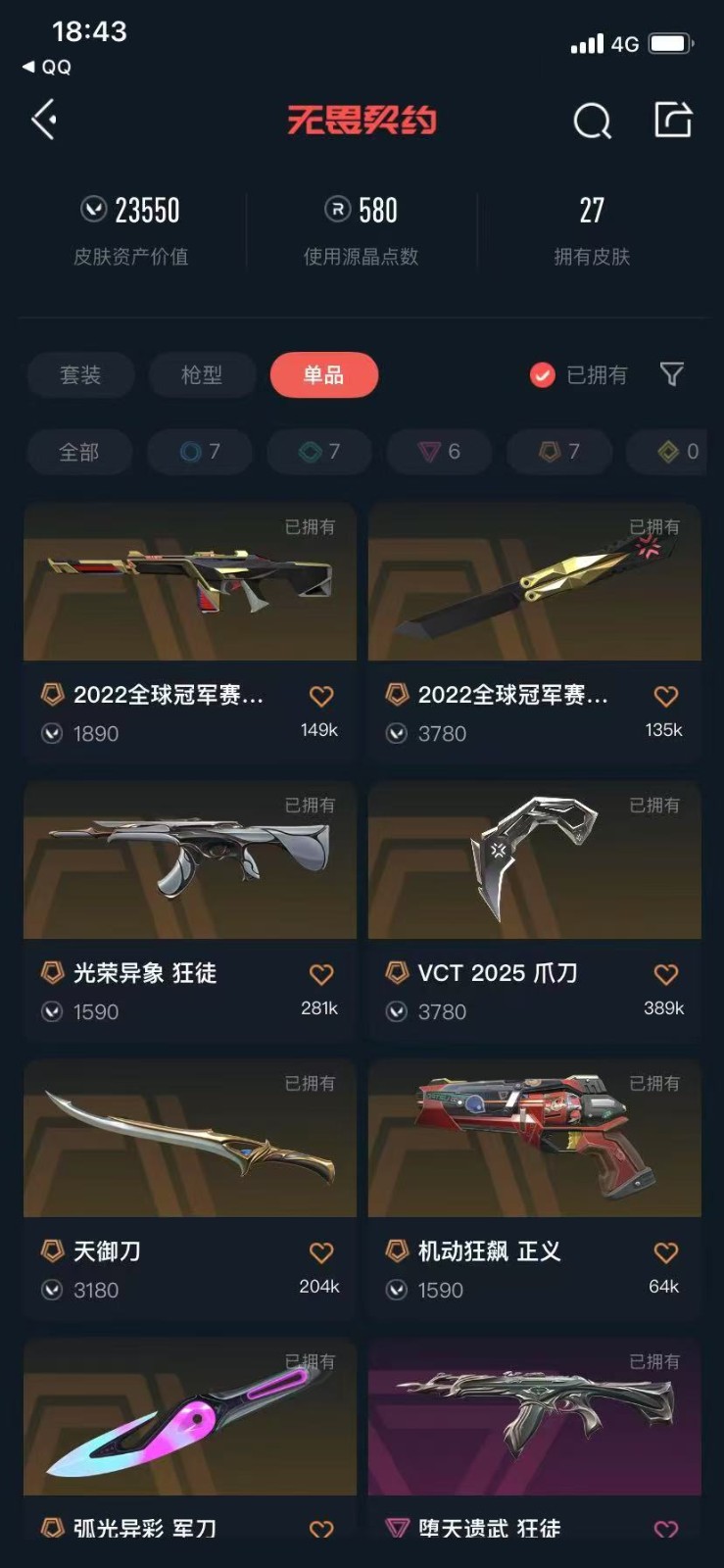The image size is (724, 1568).
Task: Like the 天御刀 skin
Action: [x=321, y=1252]
